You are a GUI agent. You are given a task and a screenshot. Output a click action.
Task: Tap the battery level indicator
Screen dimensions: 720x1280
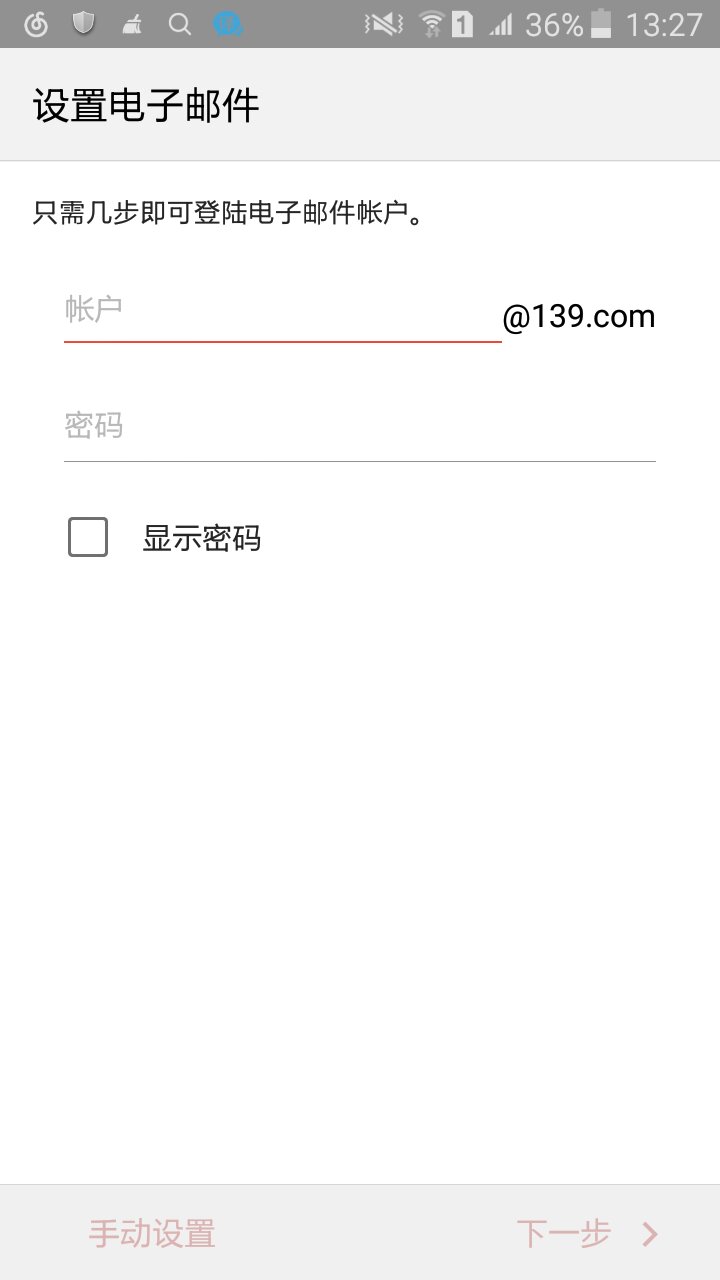pos(600,25)
